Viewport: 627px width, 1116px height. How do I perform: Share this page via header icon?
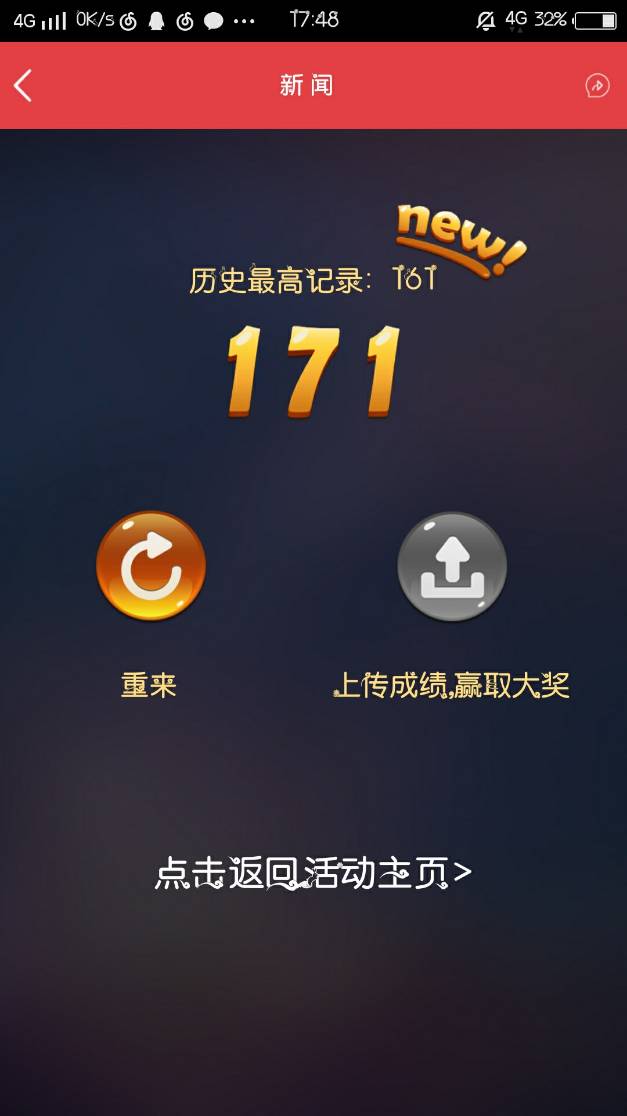[x=597, y=86]
